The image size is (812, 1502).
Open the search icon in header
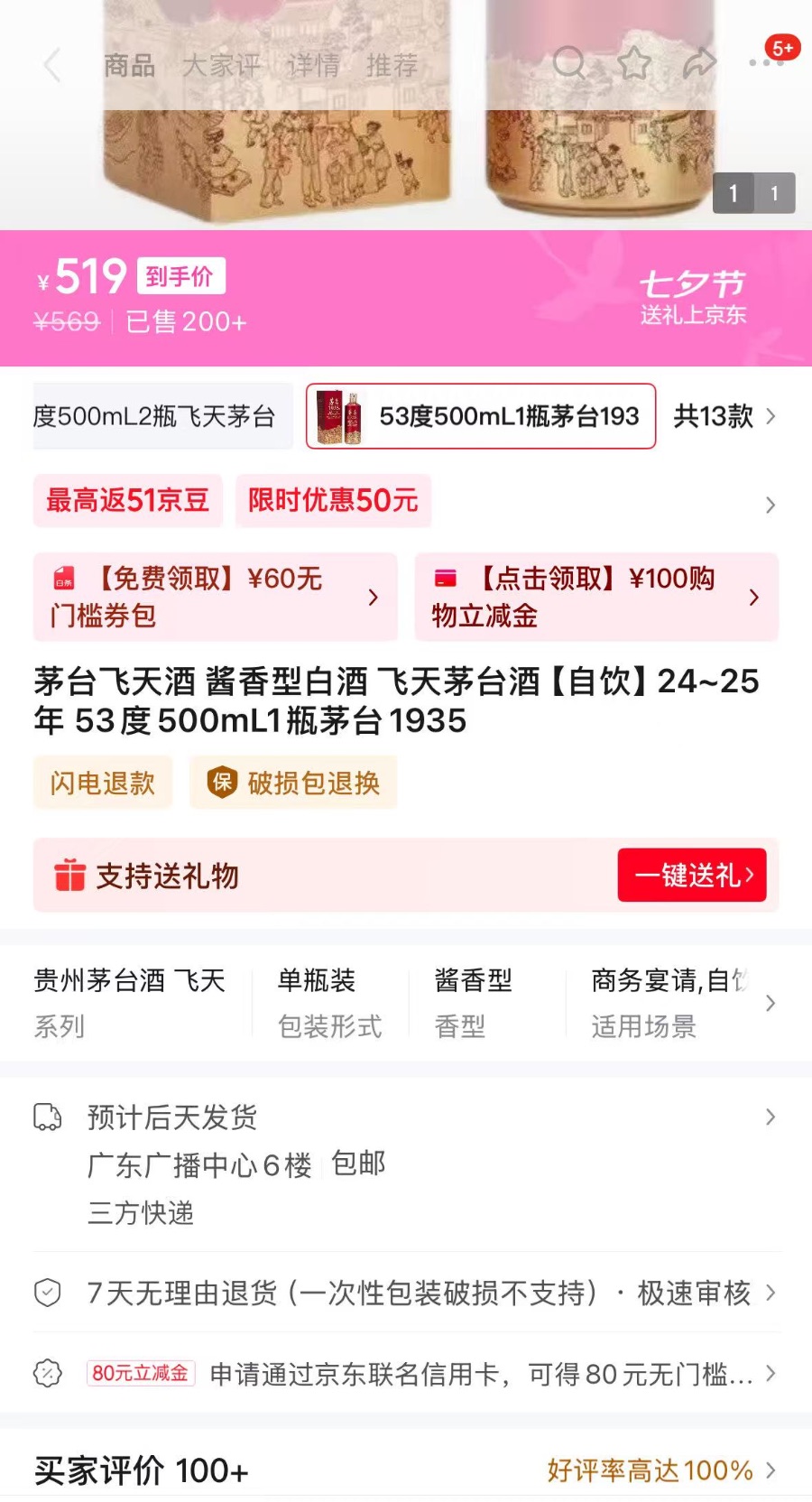coord(568,63)
